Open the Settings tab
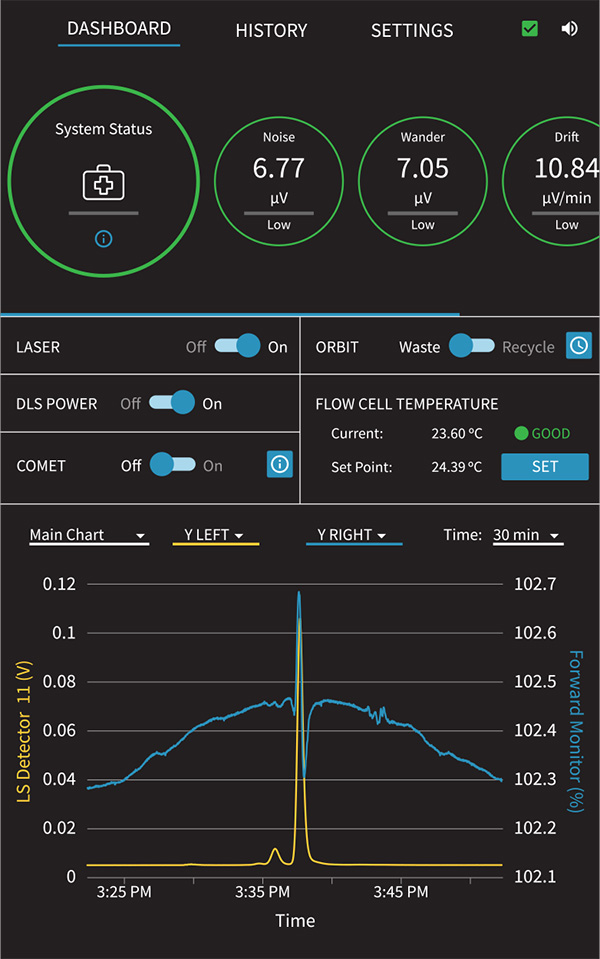 coord(412,31)
